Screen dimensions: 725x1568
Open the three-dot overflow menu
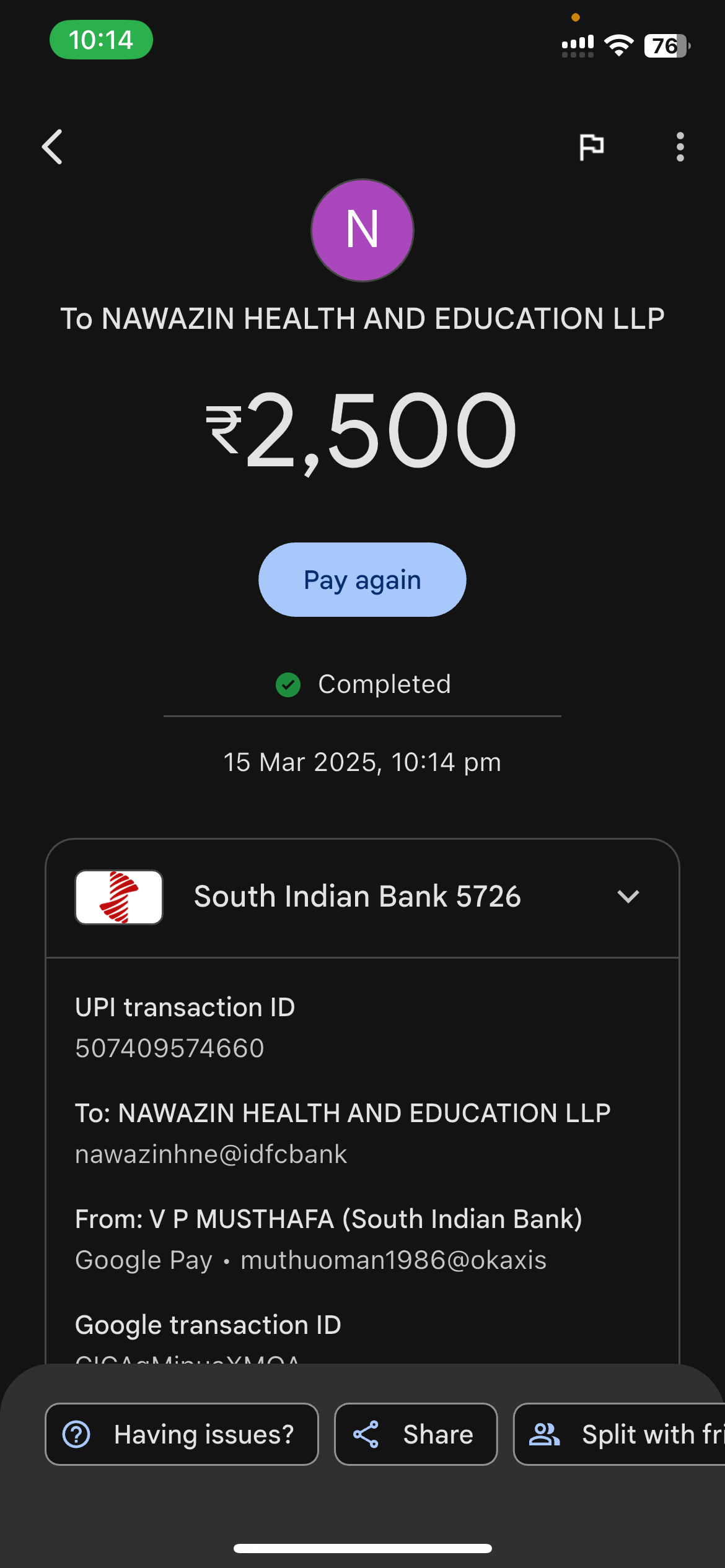click(680, 147)
